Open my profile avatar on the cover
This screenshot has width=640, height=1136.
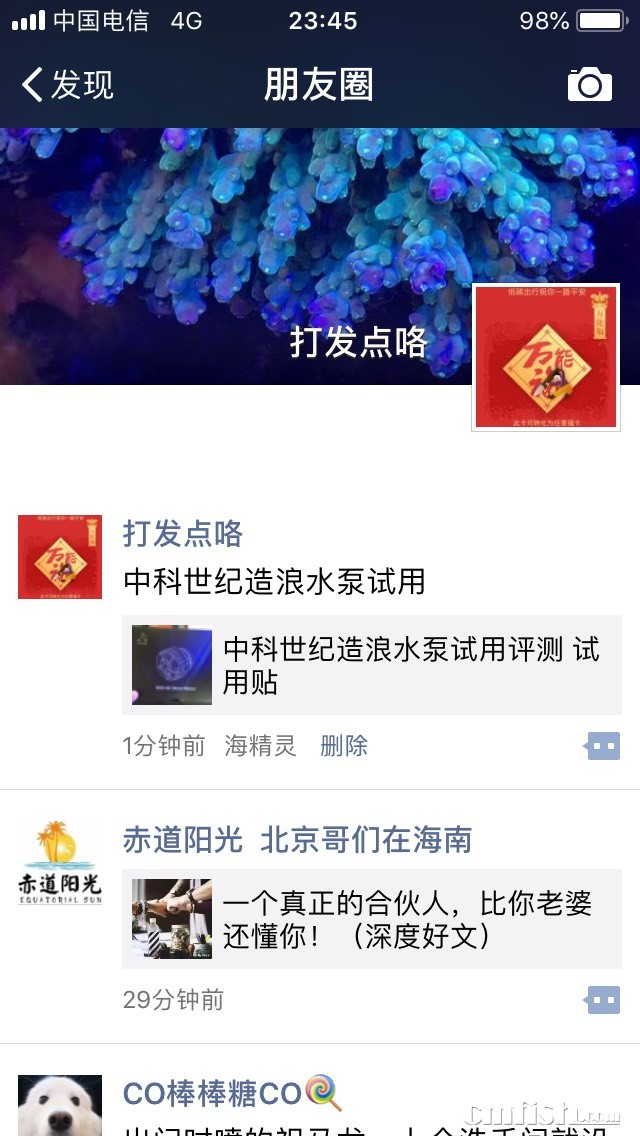tap(546, 357)
